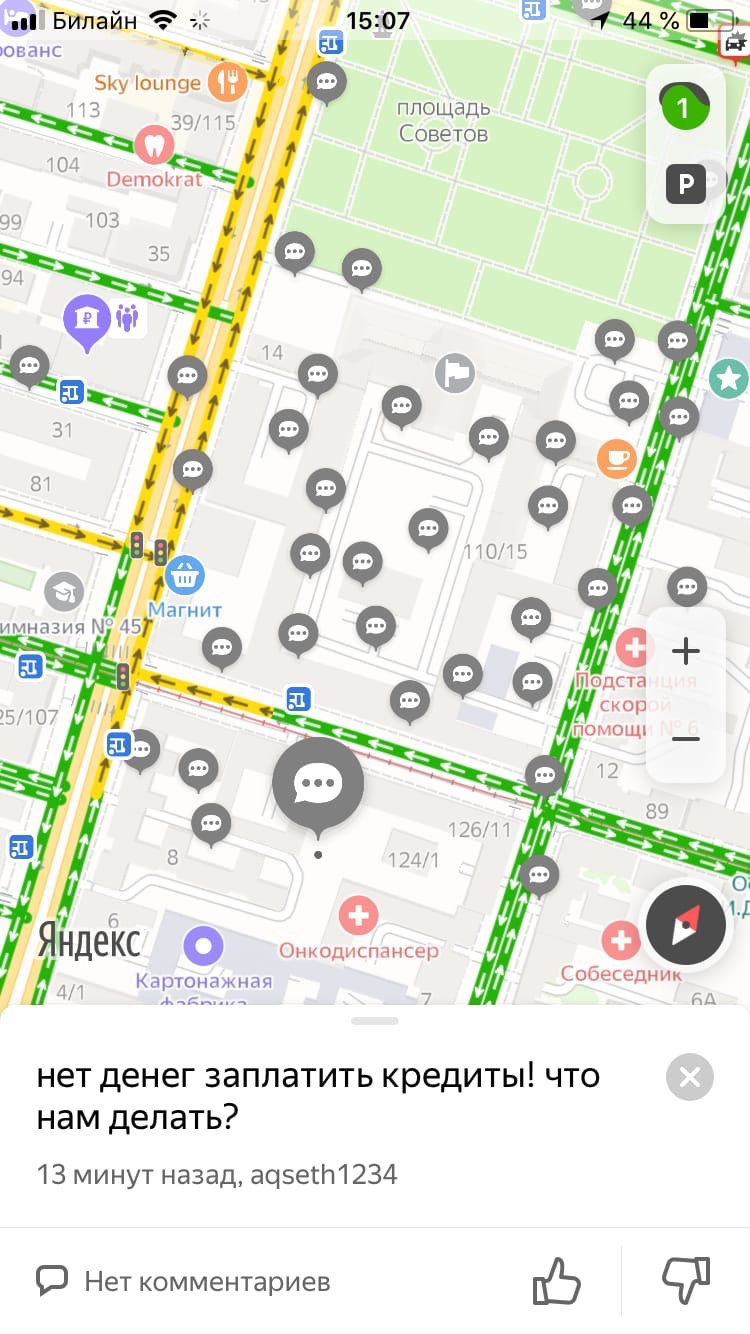Open the Собеседник medical marker
Screen dimensions: 750x1334
(x=620, y=940)
